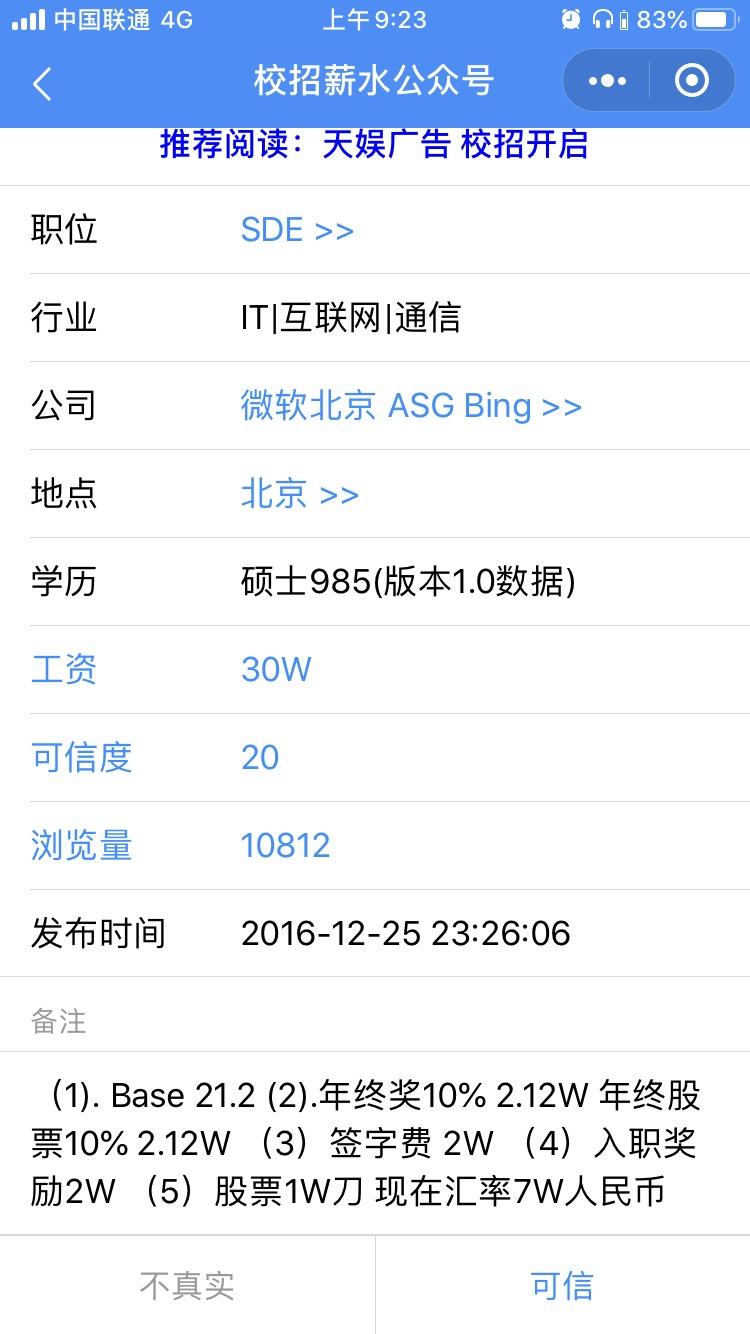Click the view count 10812
Viewport: 750px width, 1334px height.
pyautogui.click(x=287, y=846)
